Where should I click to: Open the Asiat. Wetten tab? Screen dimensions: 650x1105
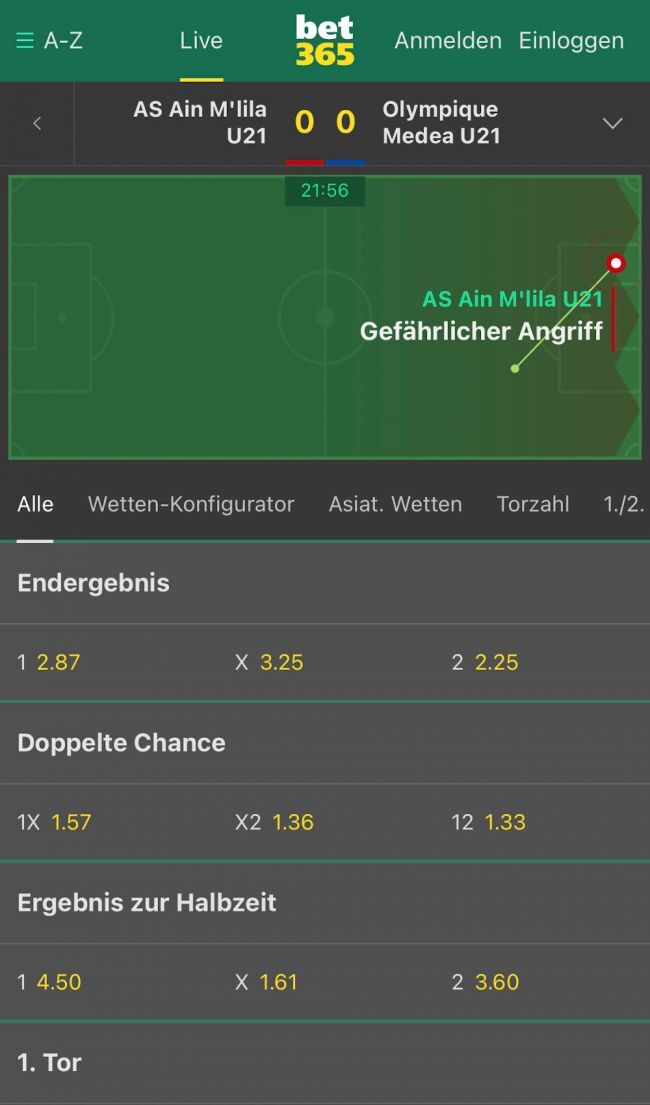point(395,505)
